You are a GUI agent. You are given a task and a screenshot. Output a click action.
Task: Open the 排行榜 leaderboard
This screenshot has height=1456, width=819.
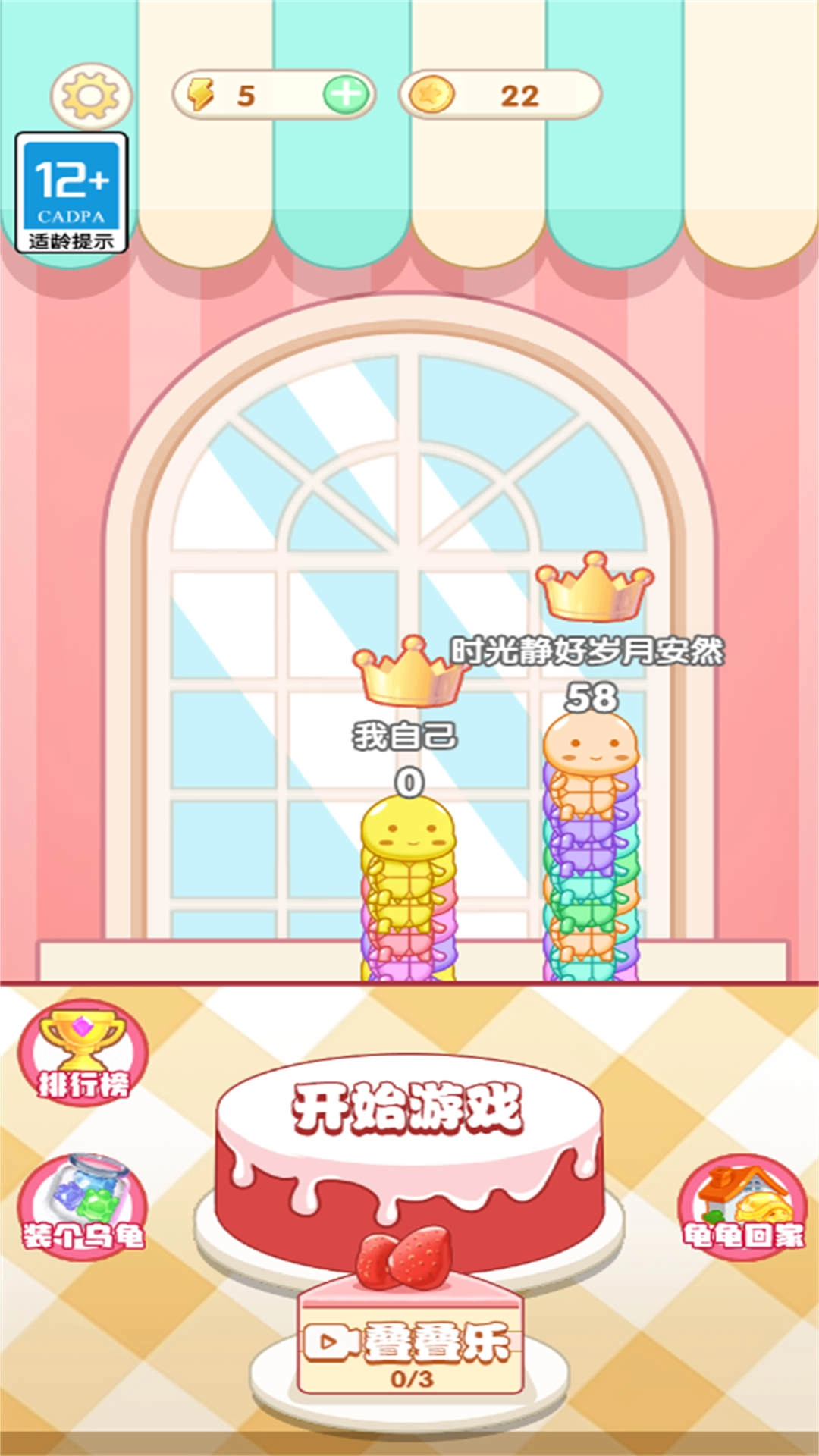(x=83, y=1053)
